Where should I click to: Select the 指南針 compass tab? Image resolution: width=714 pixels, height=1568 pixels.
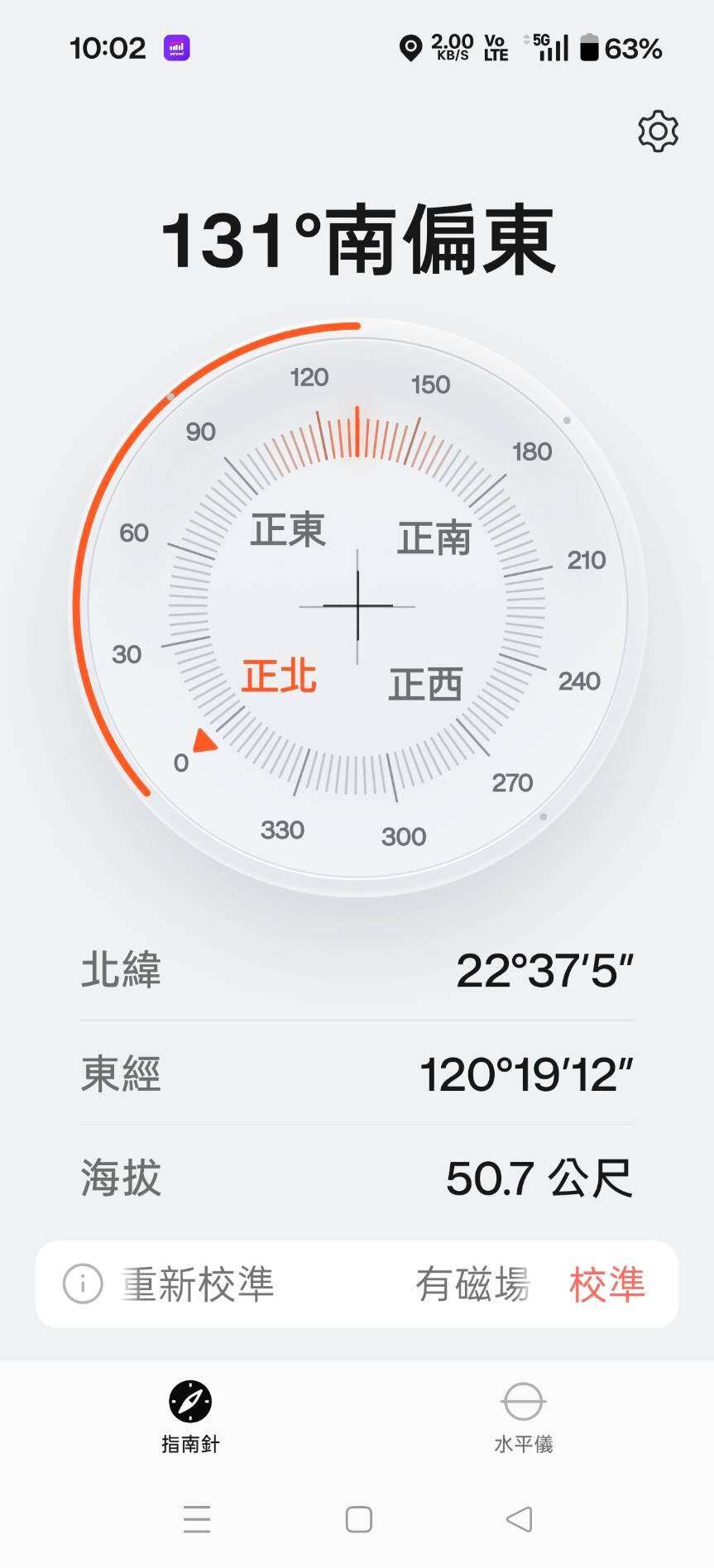(190, 1417)
